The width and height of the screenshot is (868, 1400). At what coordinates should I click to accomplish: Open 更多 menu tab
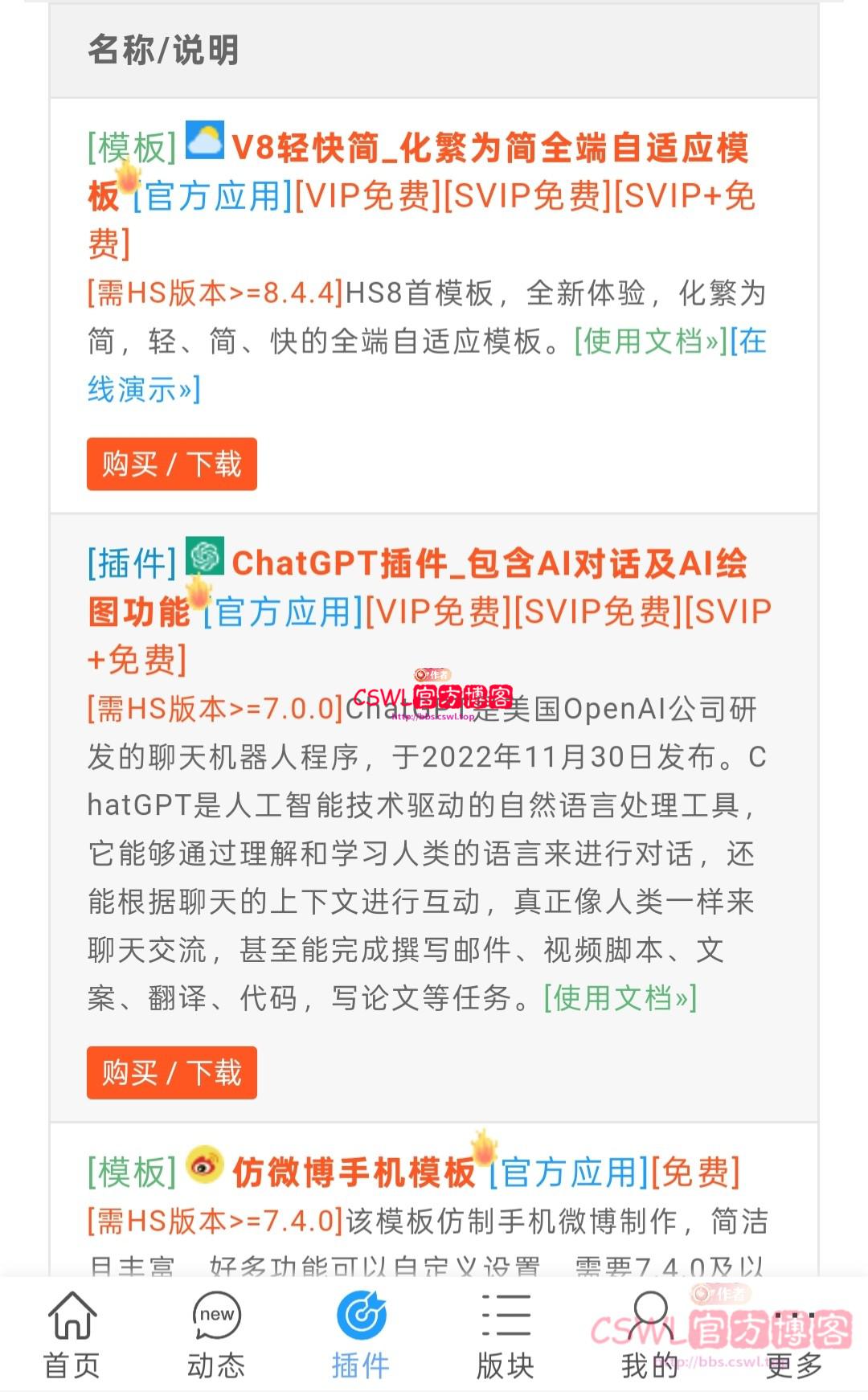pos(794,1334)
